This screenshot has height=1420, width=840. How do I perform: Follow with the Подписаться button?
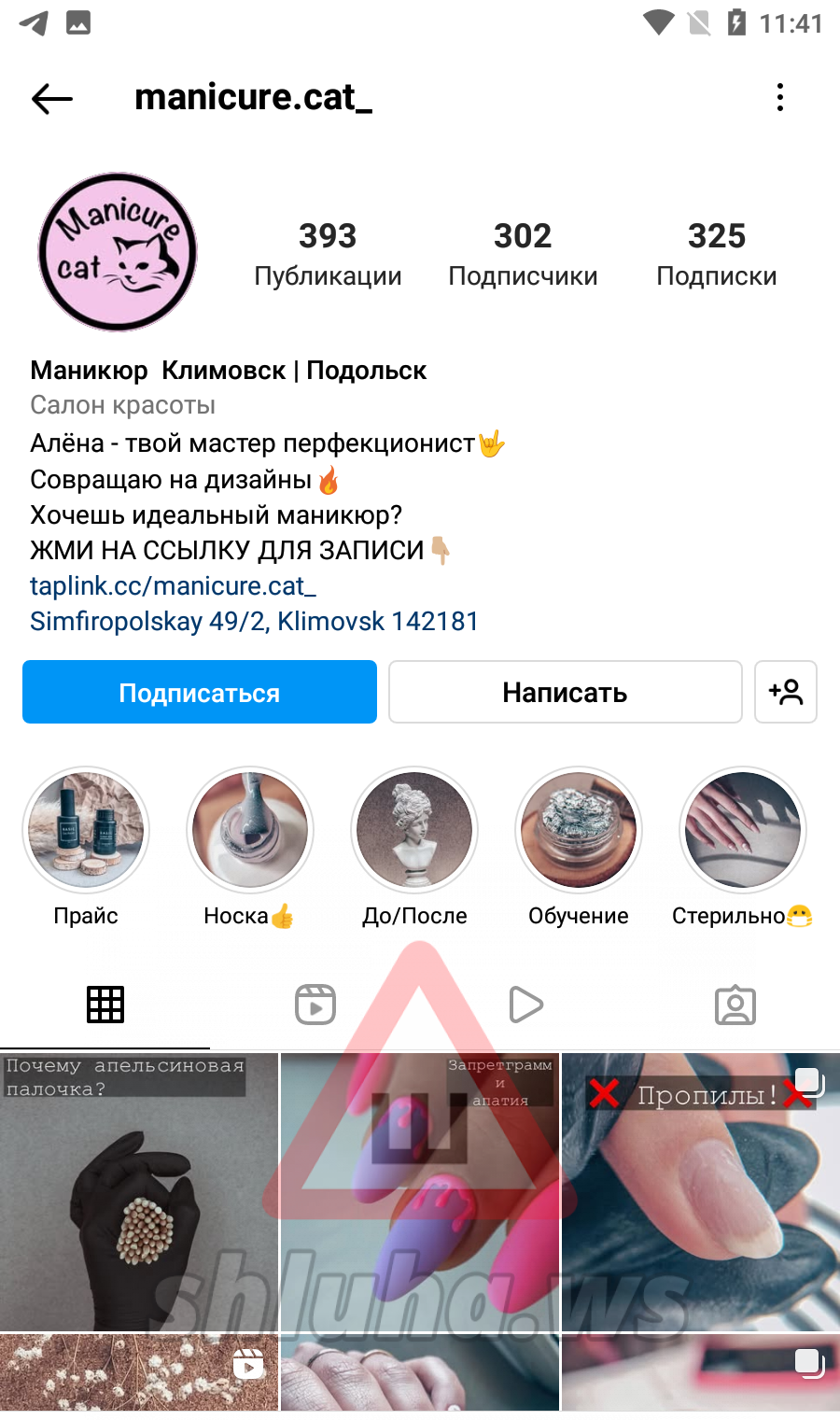[x=200, y=692]
